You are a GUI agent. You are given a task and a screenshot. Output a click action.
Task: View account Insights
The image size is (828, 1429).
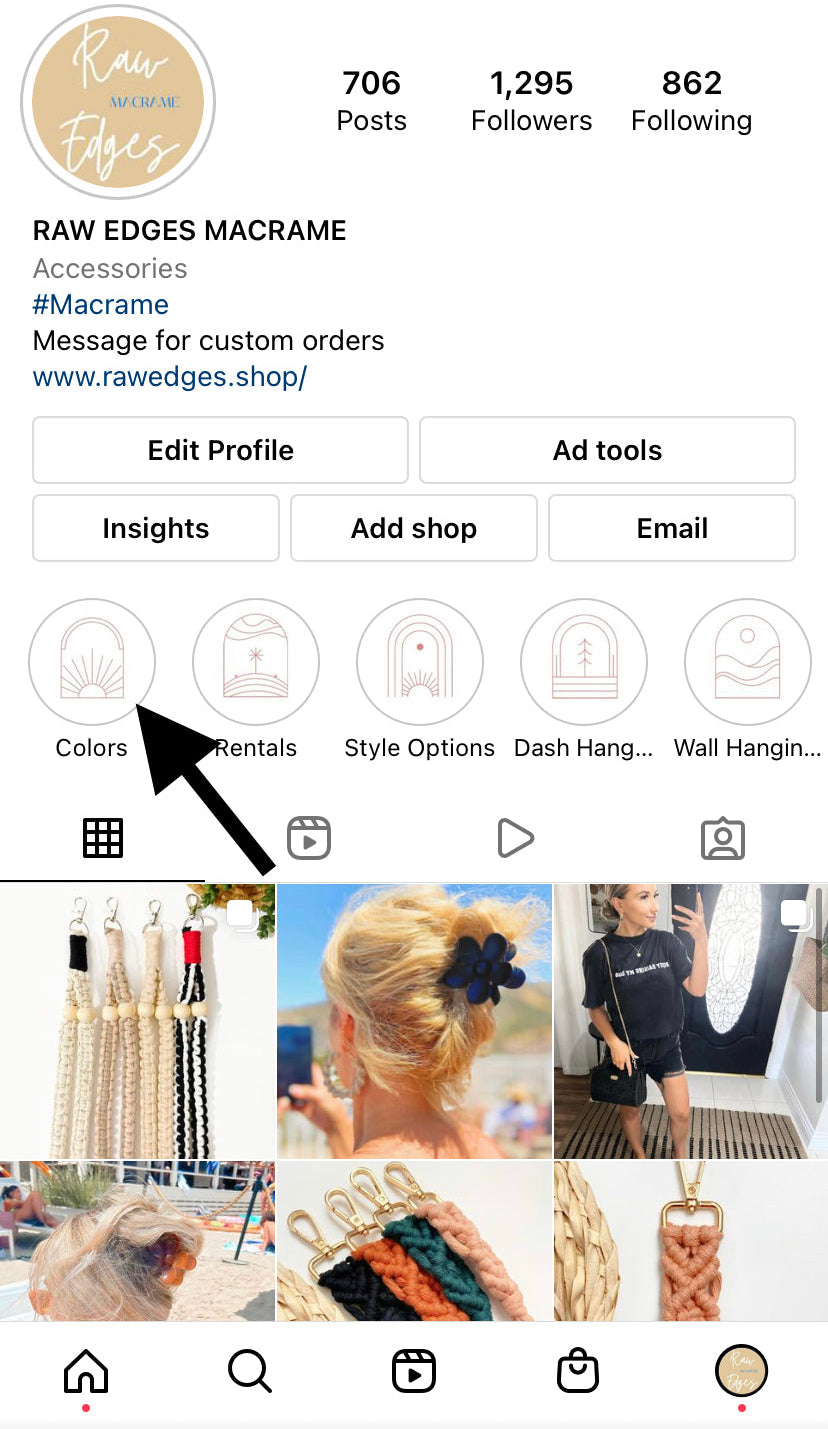156,528
